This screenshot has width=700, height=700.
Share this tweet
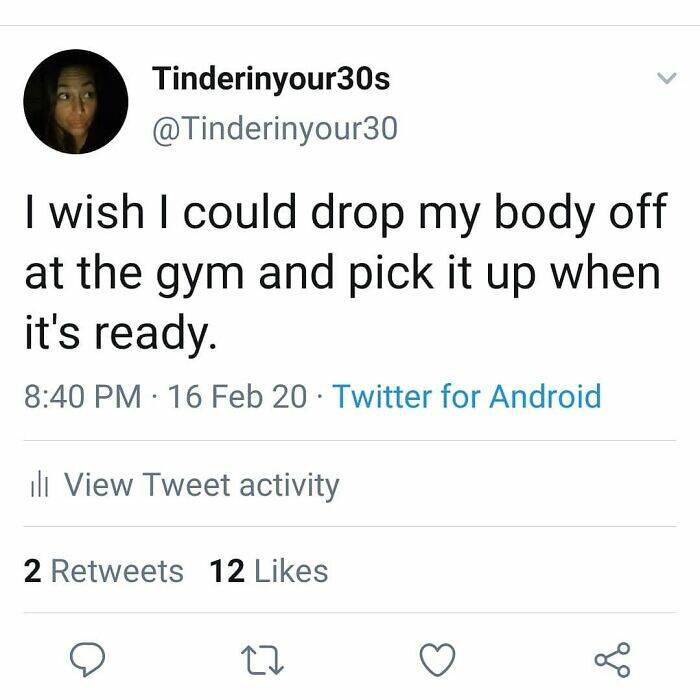click(x=612, y=659)
